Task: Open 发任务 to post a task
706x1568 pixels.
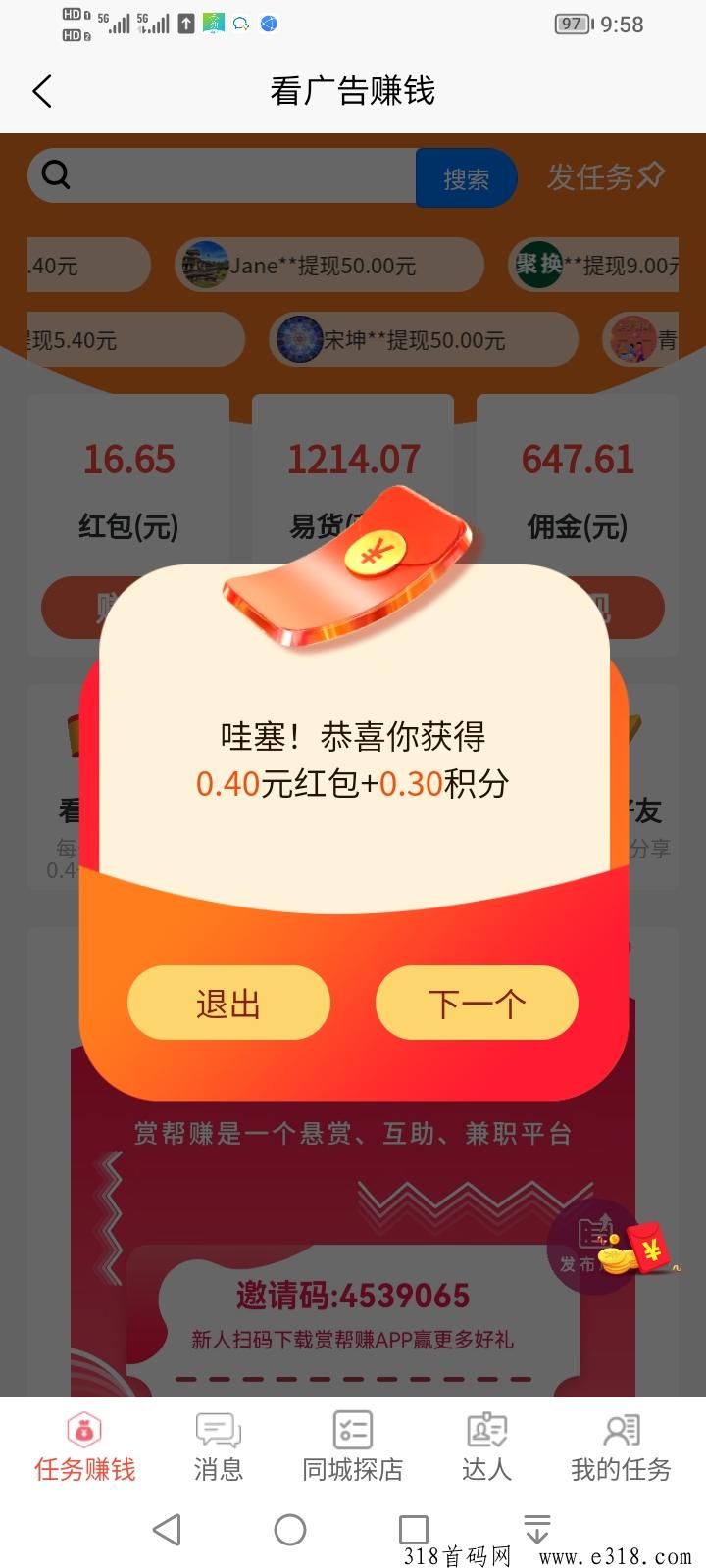Action: [x=605, y=176]
